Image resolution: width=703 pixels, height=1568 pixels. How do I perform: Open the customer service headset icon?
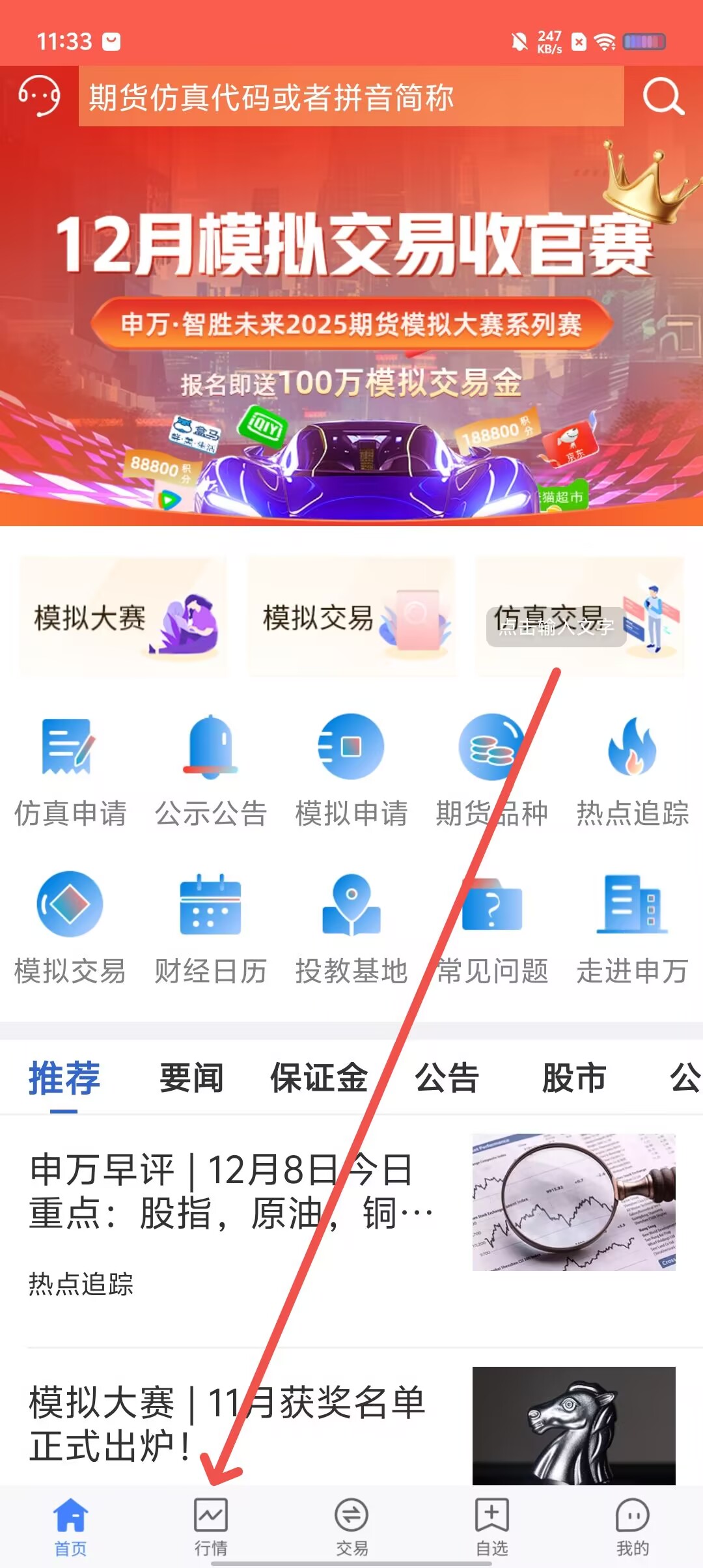pos(39,96)
